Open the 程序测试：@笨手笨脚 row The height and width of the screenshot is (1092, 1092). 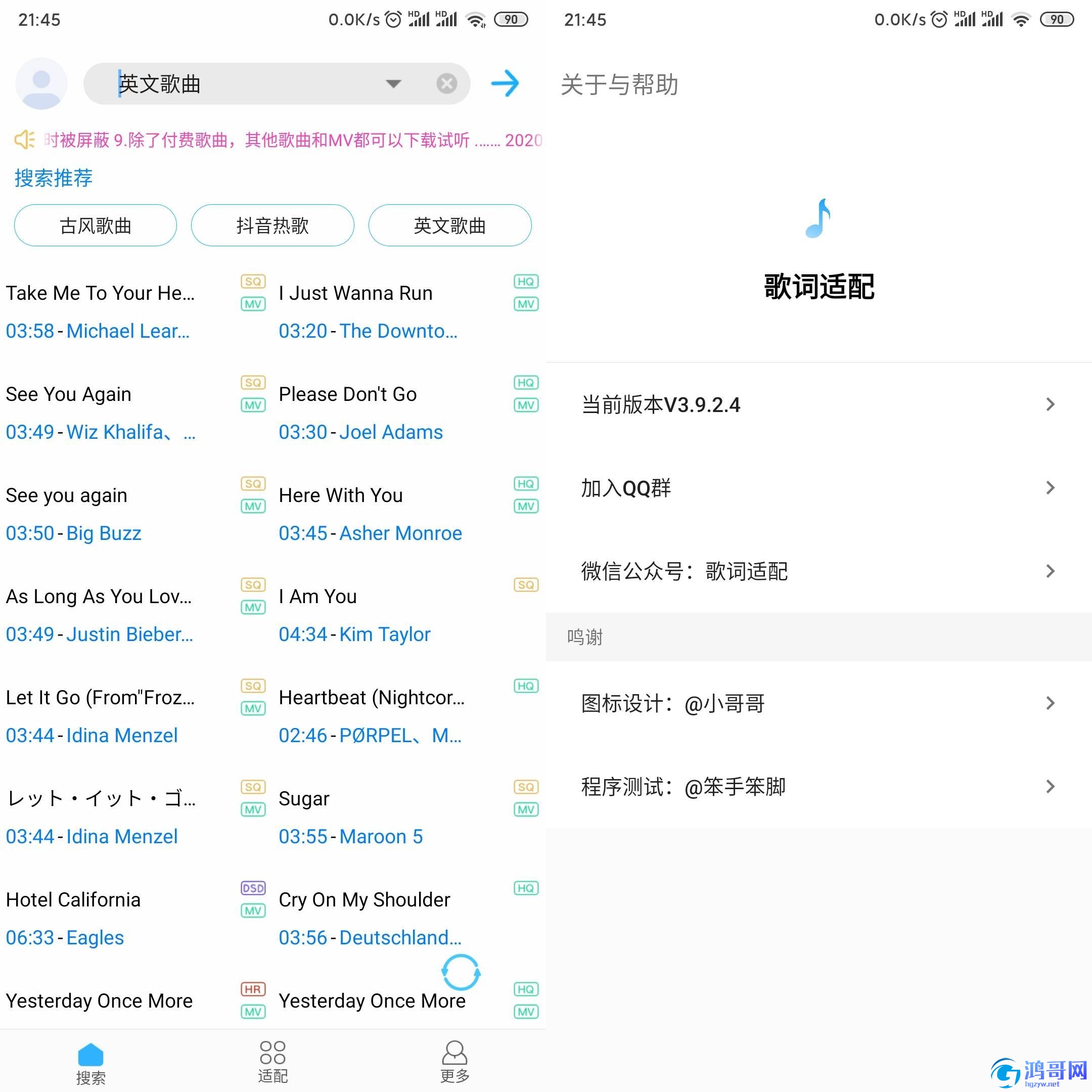(x=818, y=787)
